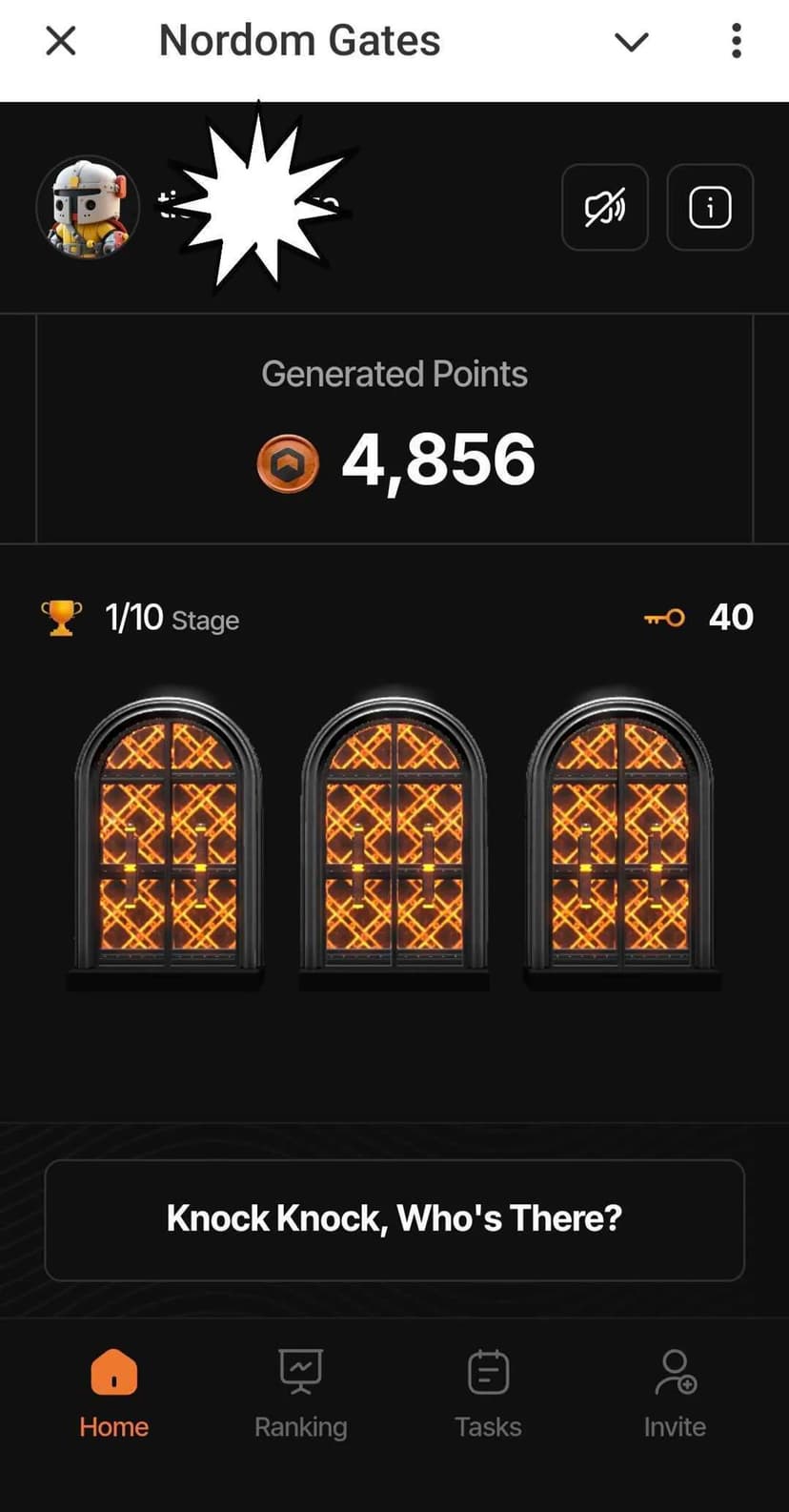Open the three-dot overflow menu
This screenshot has width=789, height=1512.
(x=736, y=41)
